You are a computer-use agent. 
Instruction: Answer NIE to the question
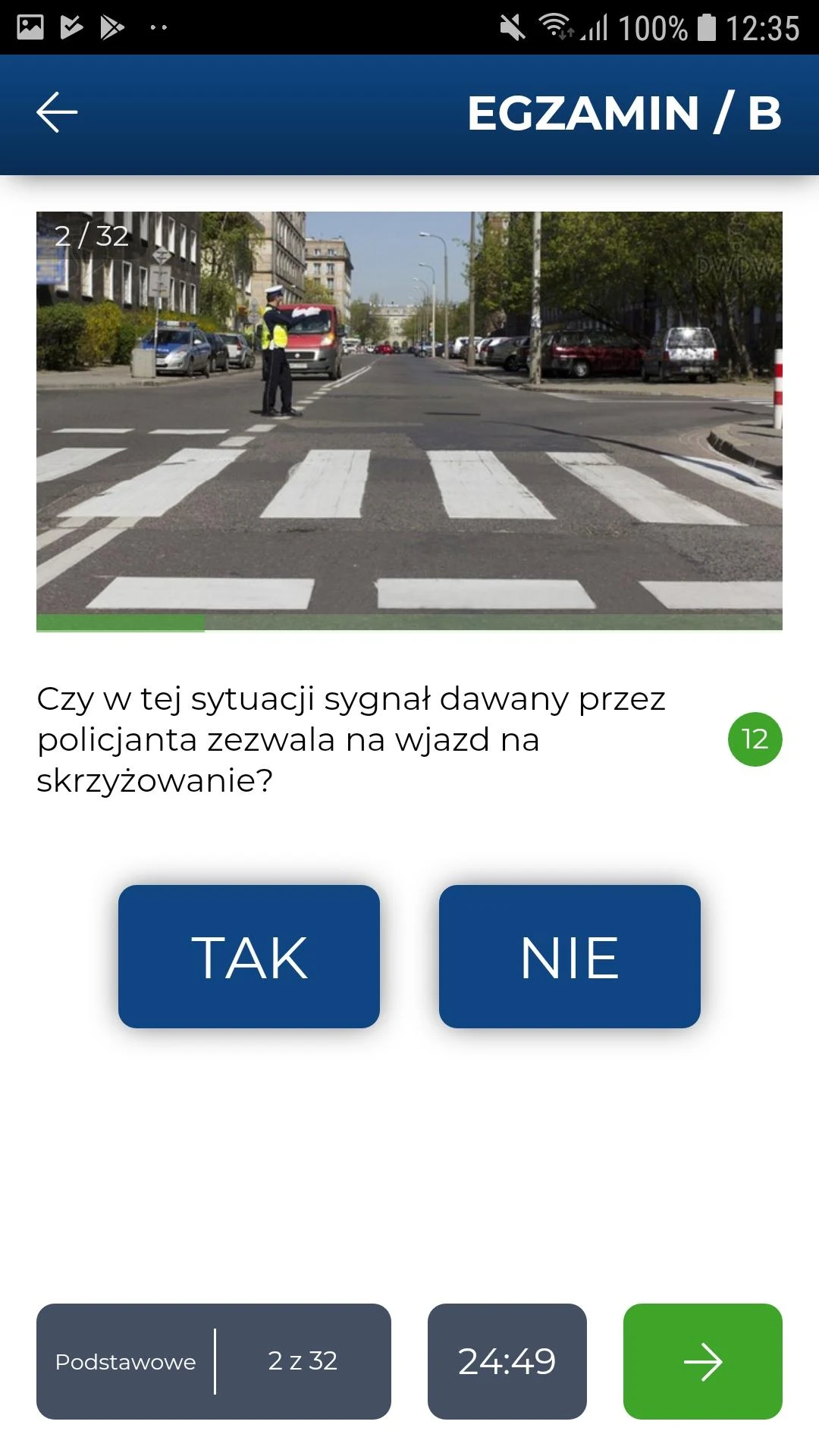(570, 956)
